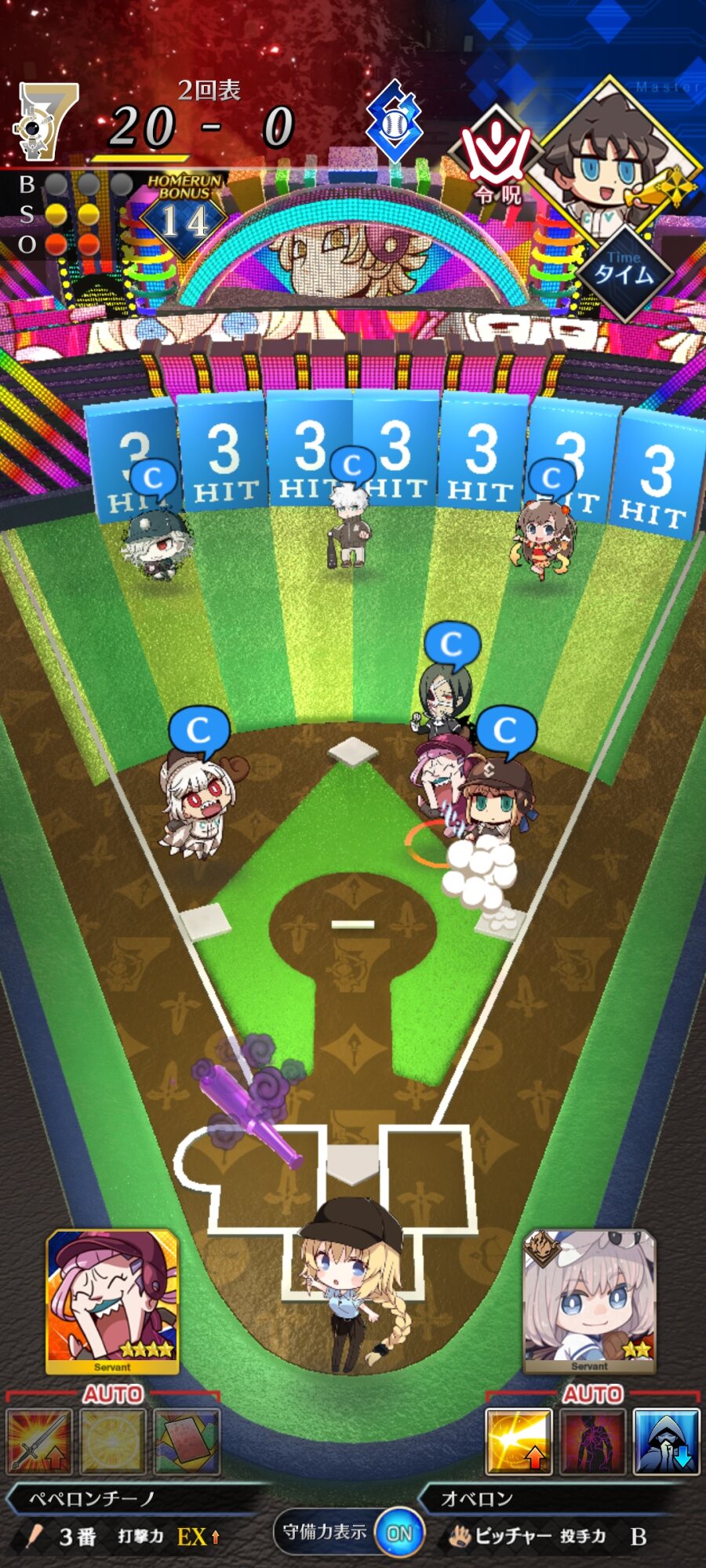
Task: Toggle the 守備力表示 ON switch
Action: pos(398,1532)
